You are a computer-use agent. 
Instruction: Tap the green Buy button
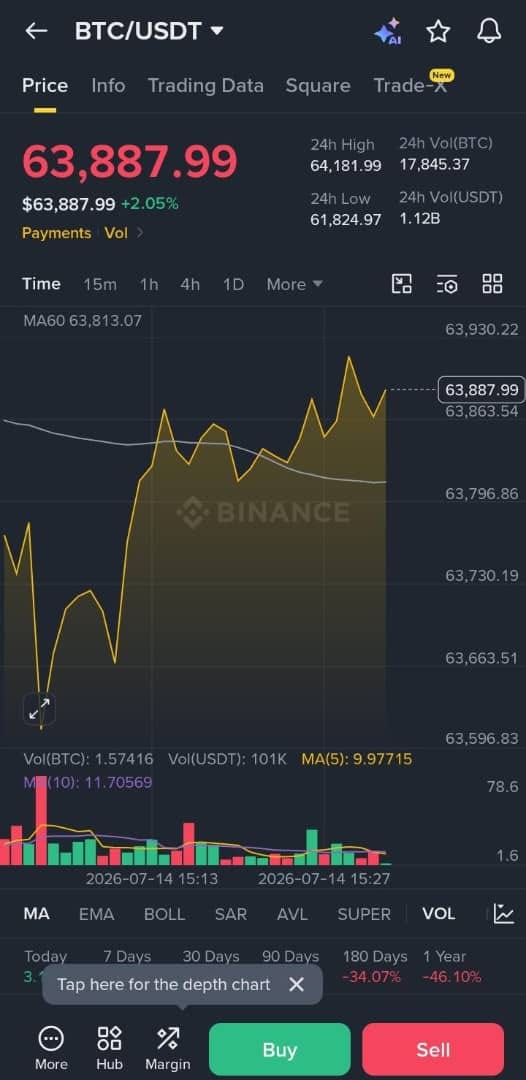[280, 1050]
